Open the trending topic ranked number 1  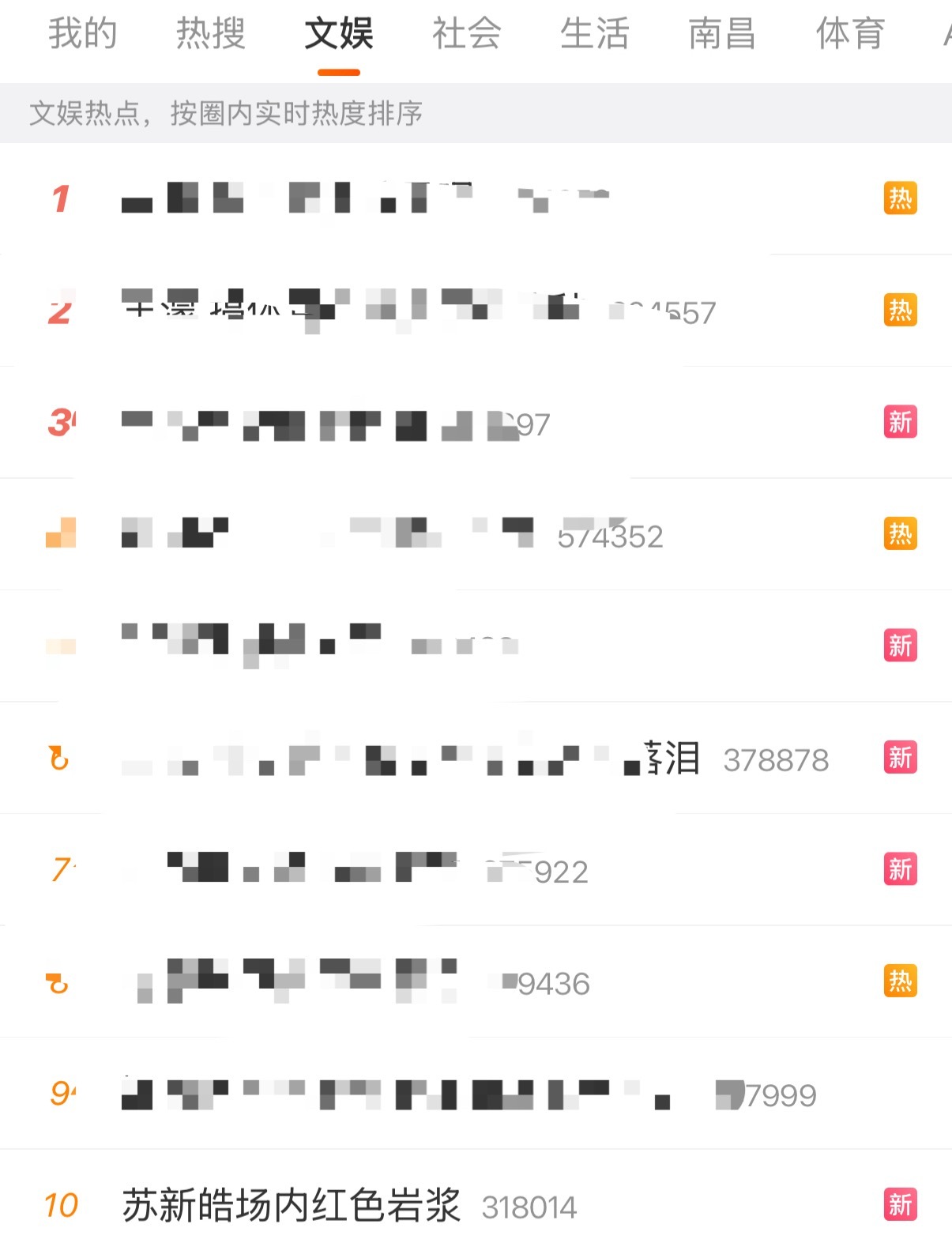(x=363, y=199)
